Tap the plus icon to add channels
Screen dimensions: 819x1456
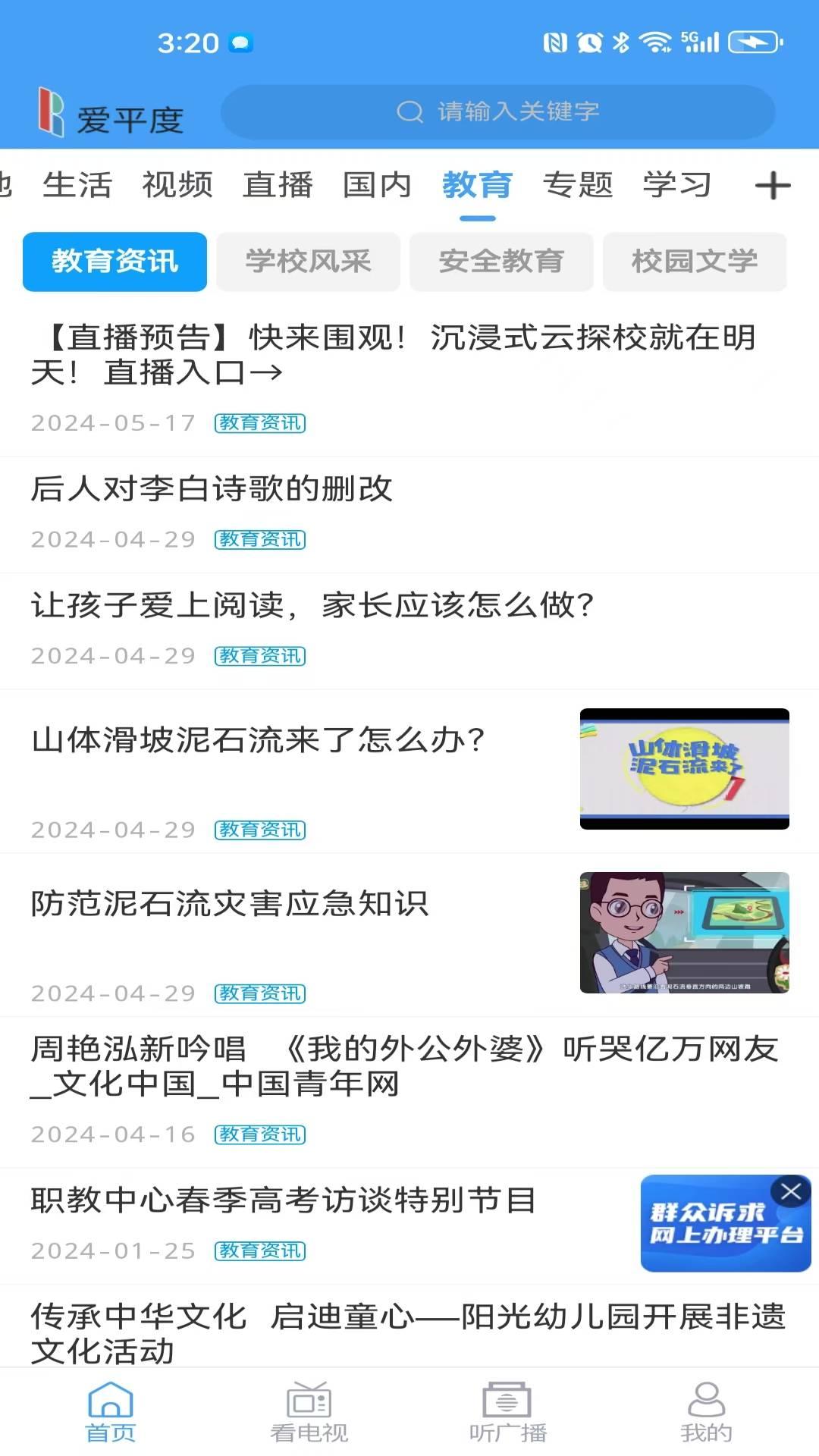tap(773, 184)
